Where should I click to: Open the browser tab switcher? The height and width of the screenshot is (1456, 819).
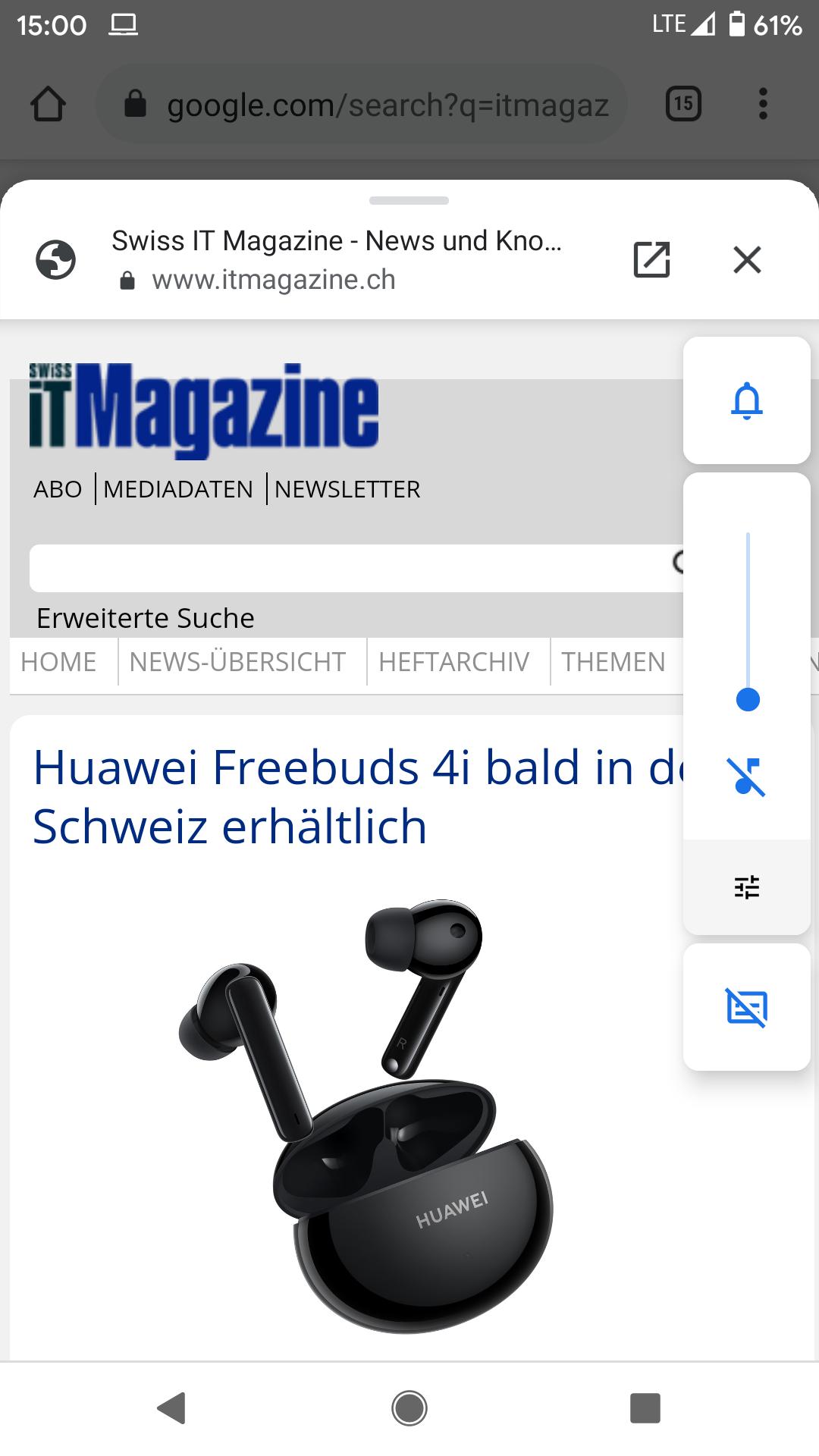pyautogui.click(x=683, y=104)
